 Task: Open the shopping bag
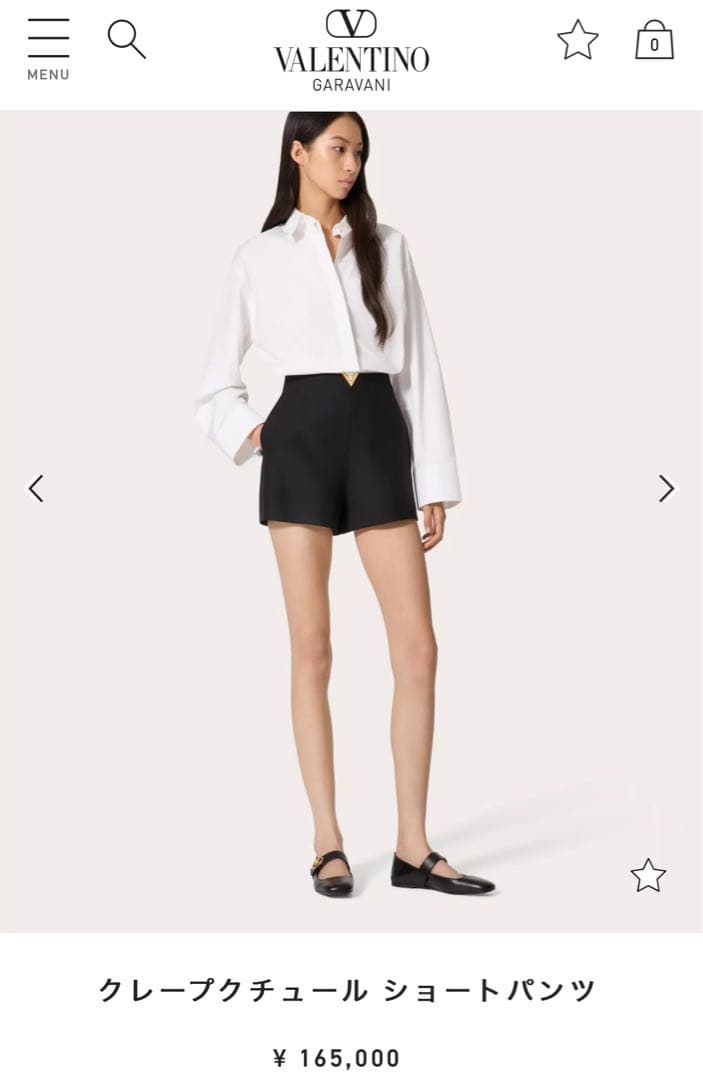coord(654,41)
